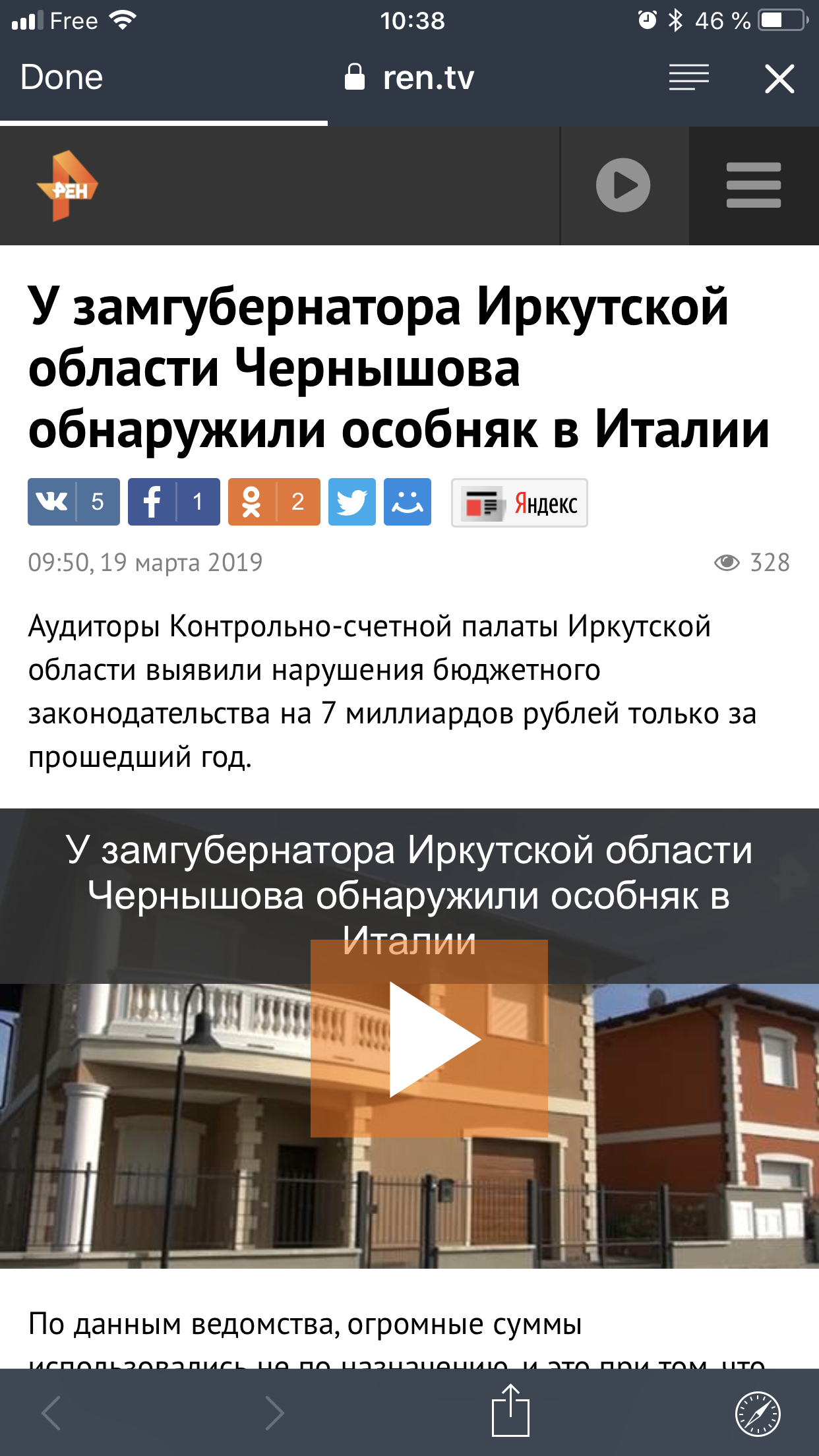Share article on Moi Mir
819x1456 pixels.
tap(407, 502)
